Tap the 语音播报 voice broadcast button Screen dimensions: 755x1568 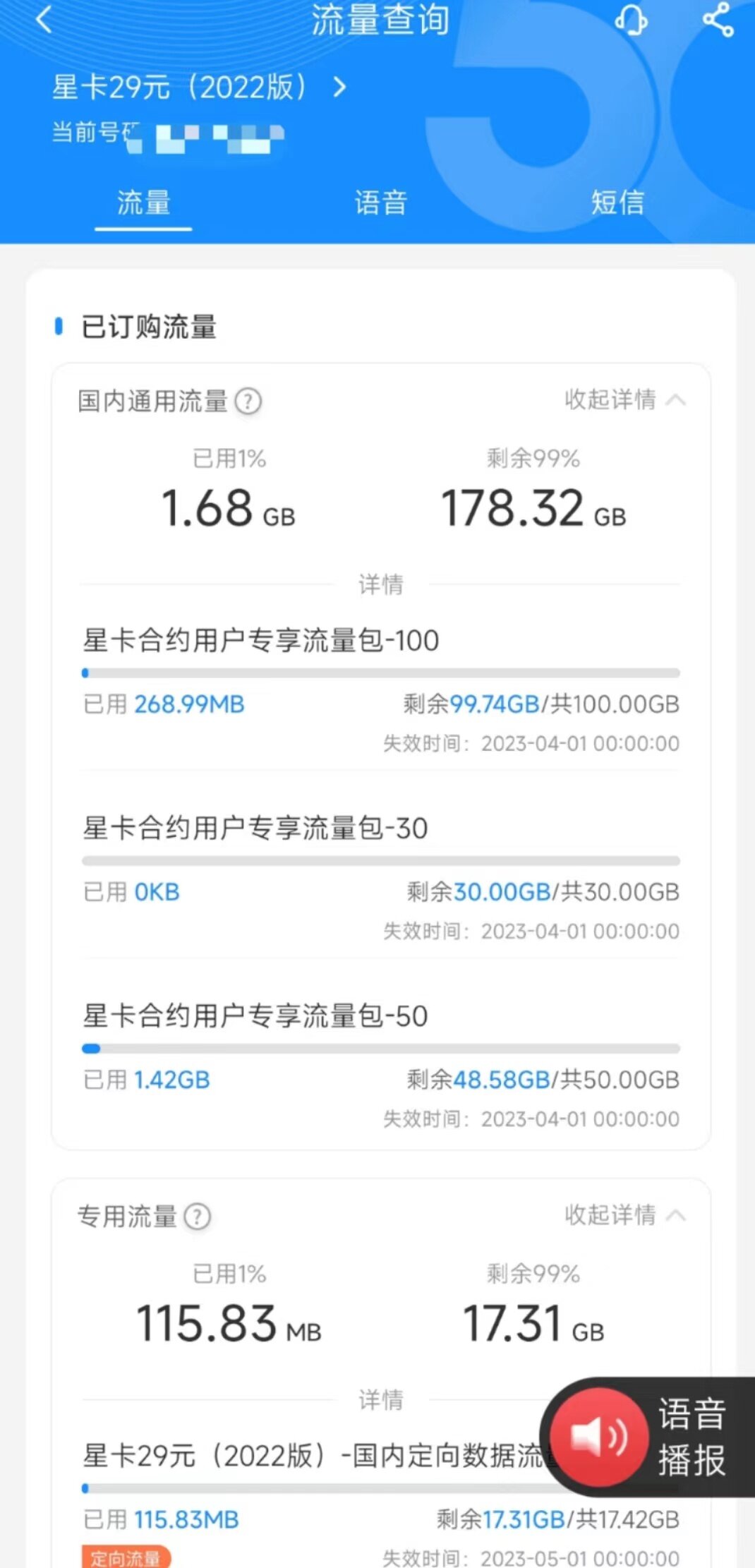[x=647, y=1437]
